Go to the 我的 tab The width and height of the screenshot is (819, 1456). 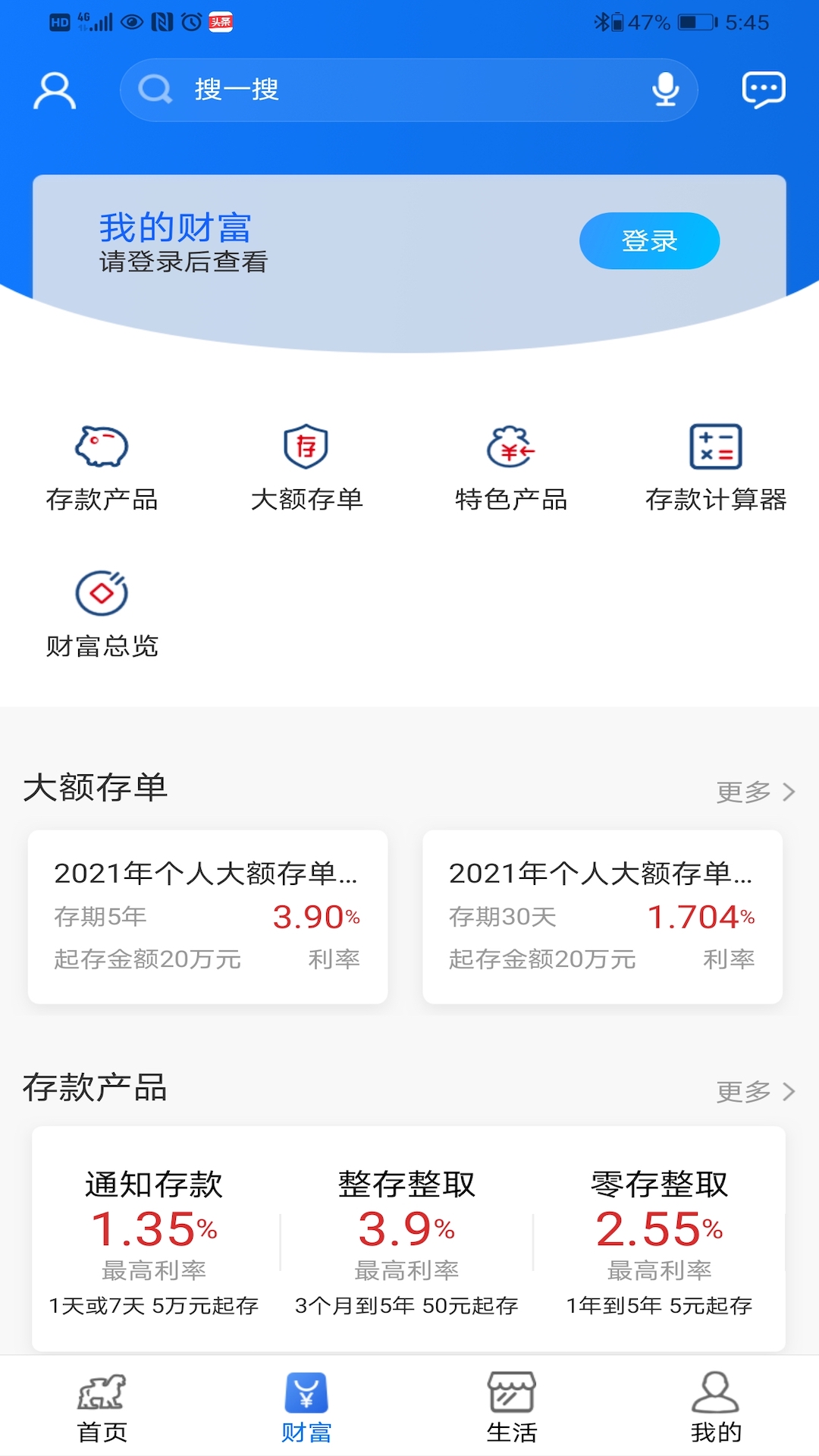pyautogui.click(x=716, y=1407)
